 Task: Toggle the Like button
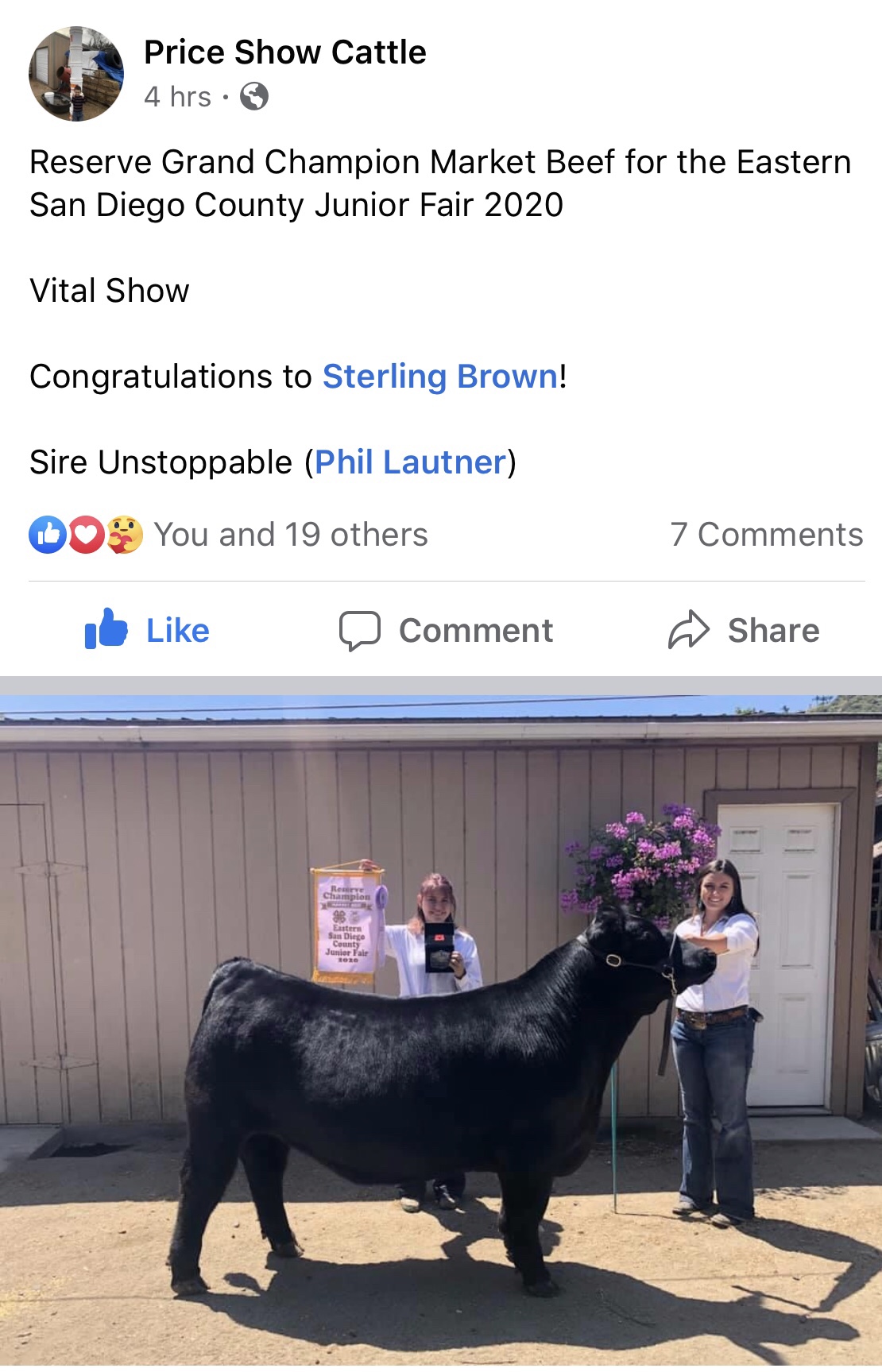click(x=148, y=630)
